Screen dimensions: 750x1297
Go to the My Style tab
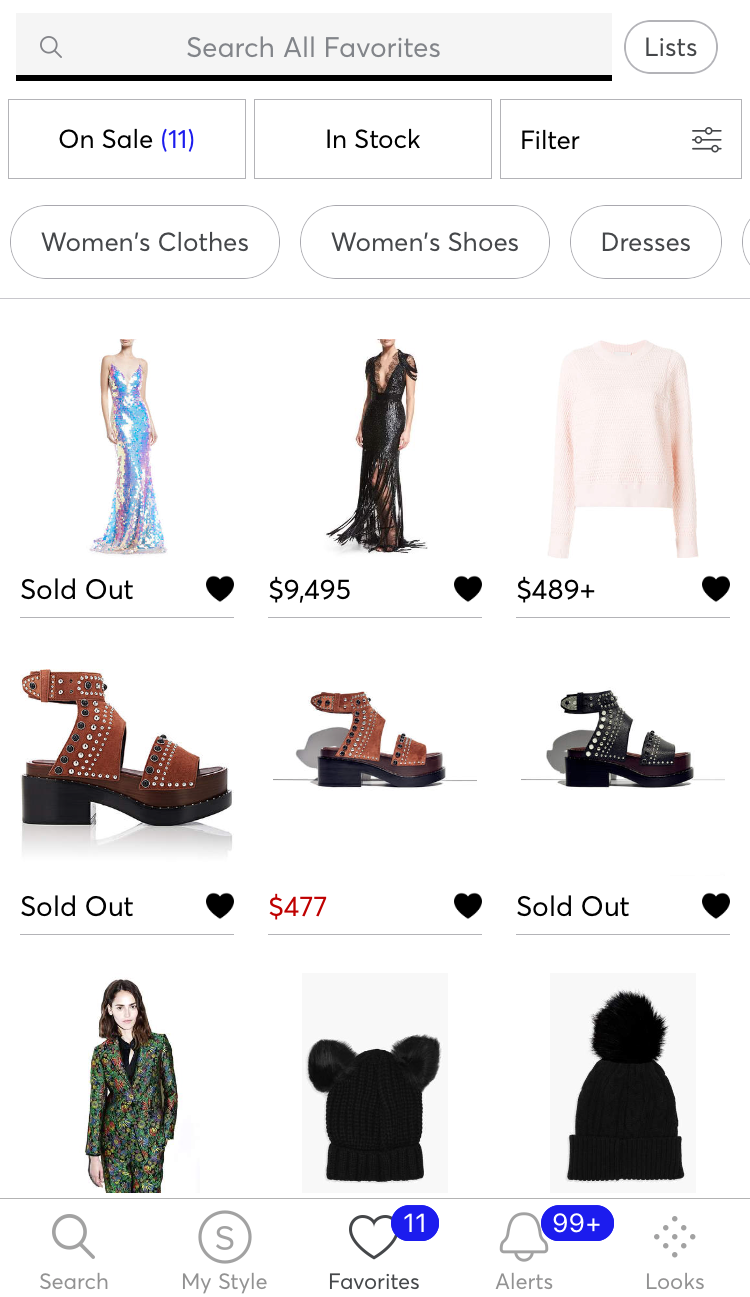click(x=224, y=1251)
